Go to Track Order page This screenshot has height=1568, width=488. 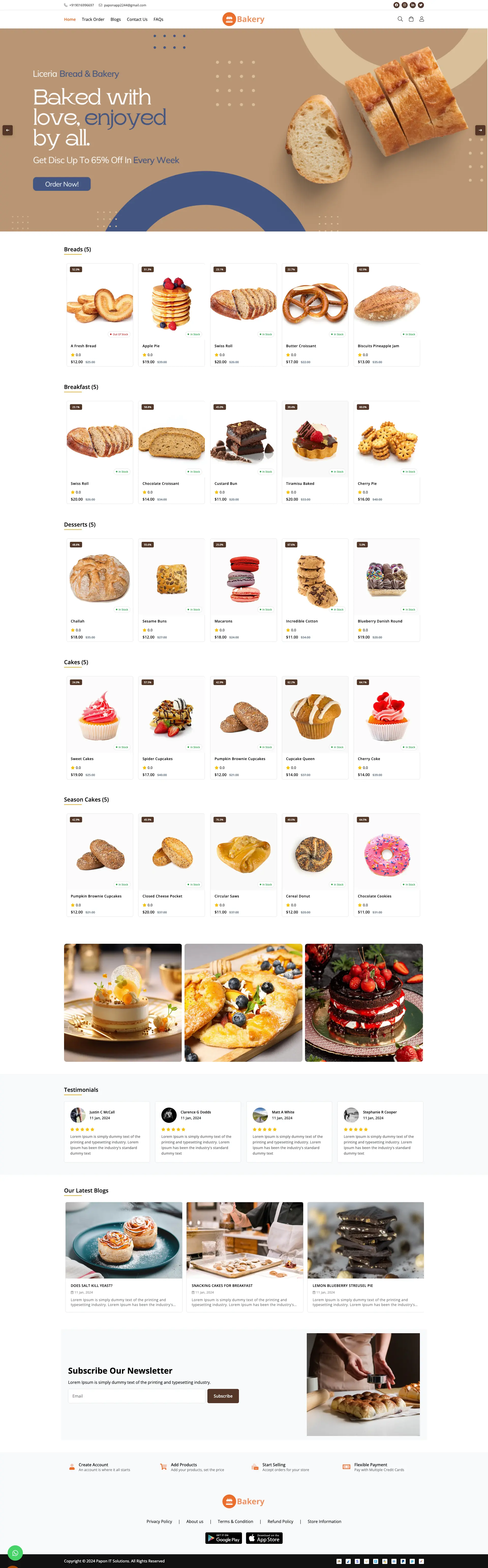coord(93,20)
